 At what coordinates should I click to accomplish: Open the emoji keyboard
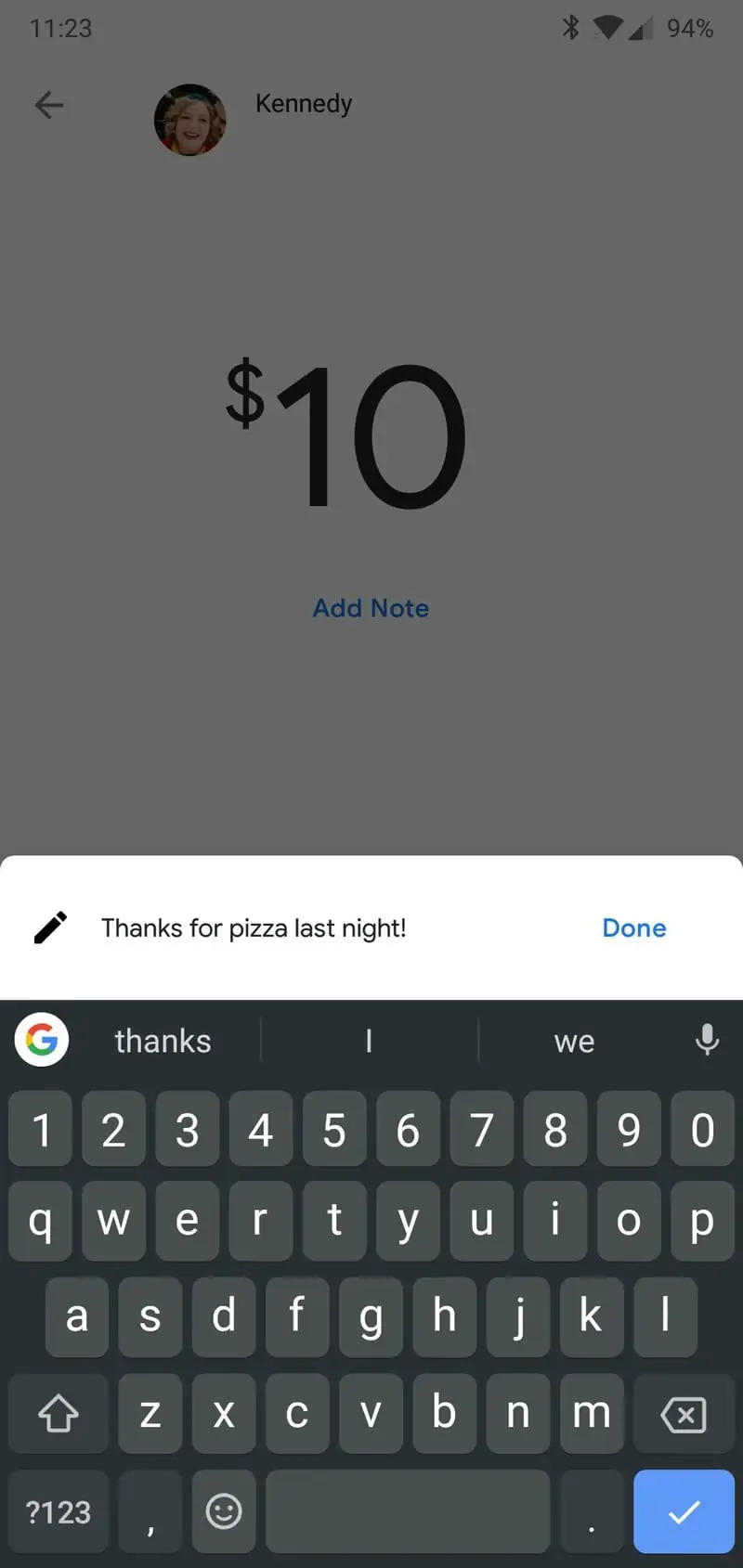pyautogui.click(x=223, y=1511)
